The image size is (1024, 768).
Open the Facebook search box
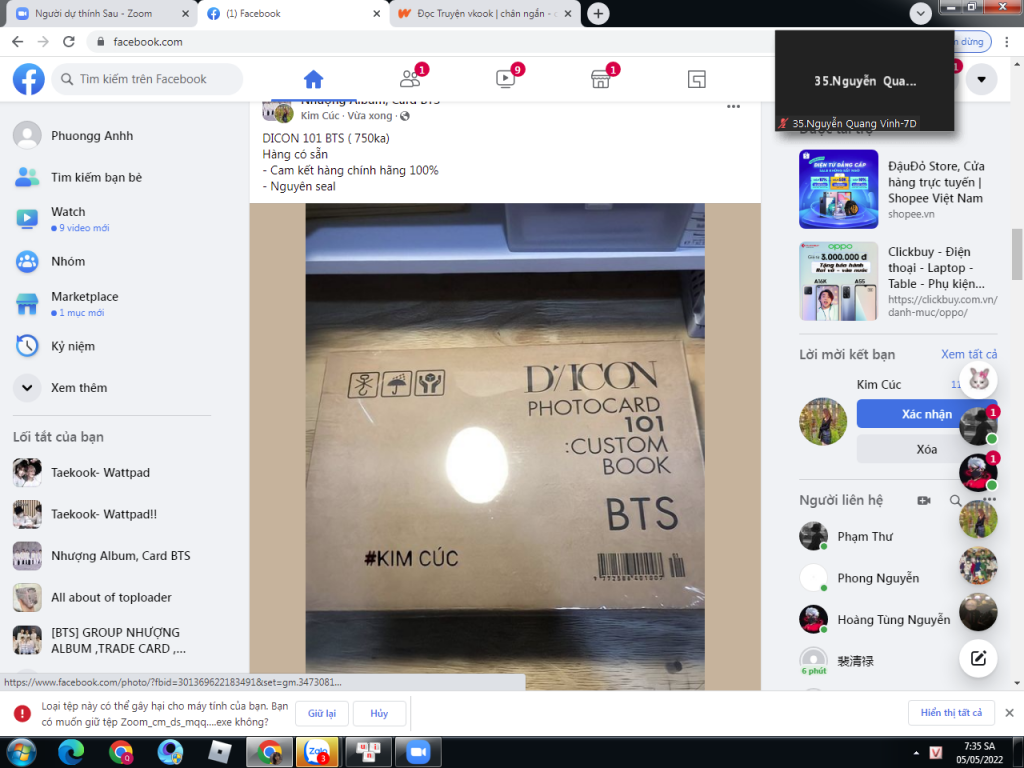pyautogui.click(x=150, y=79)
